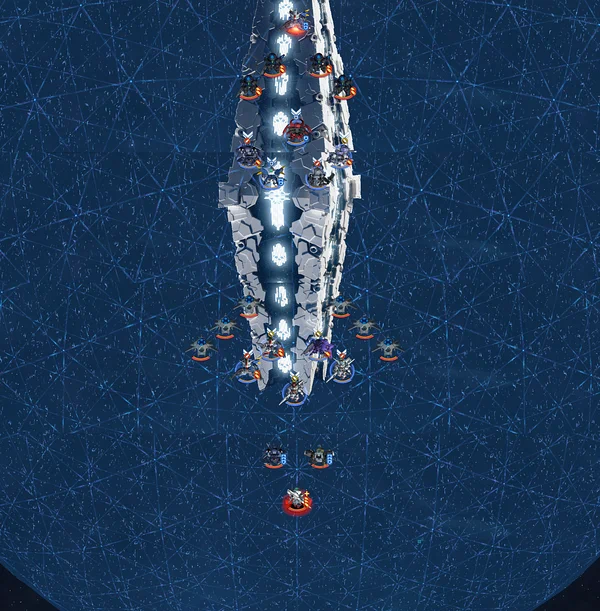Screen dimensions: 600x611
Task: Select the blue-ringed unit at the ship's lower tip
Action: pos(294,390)
